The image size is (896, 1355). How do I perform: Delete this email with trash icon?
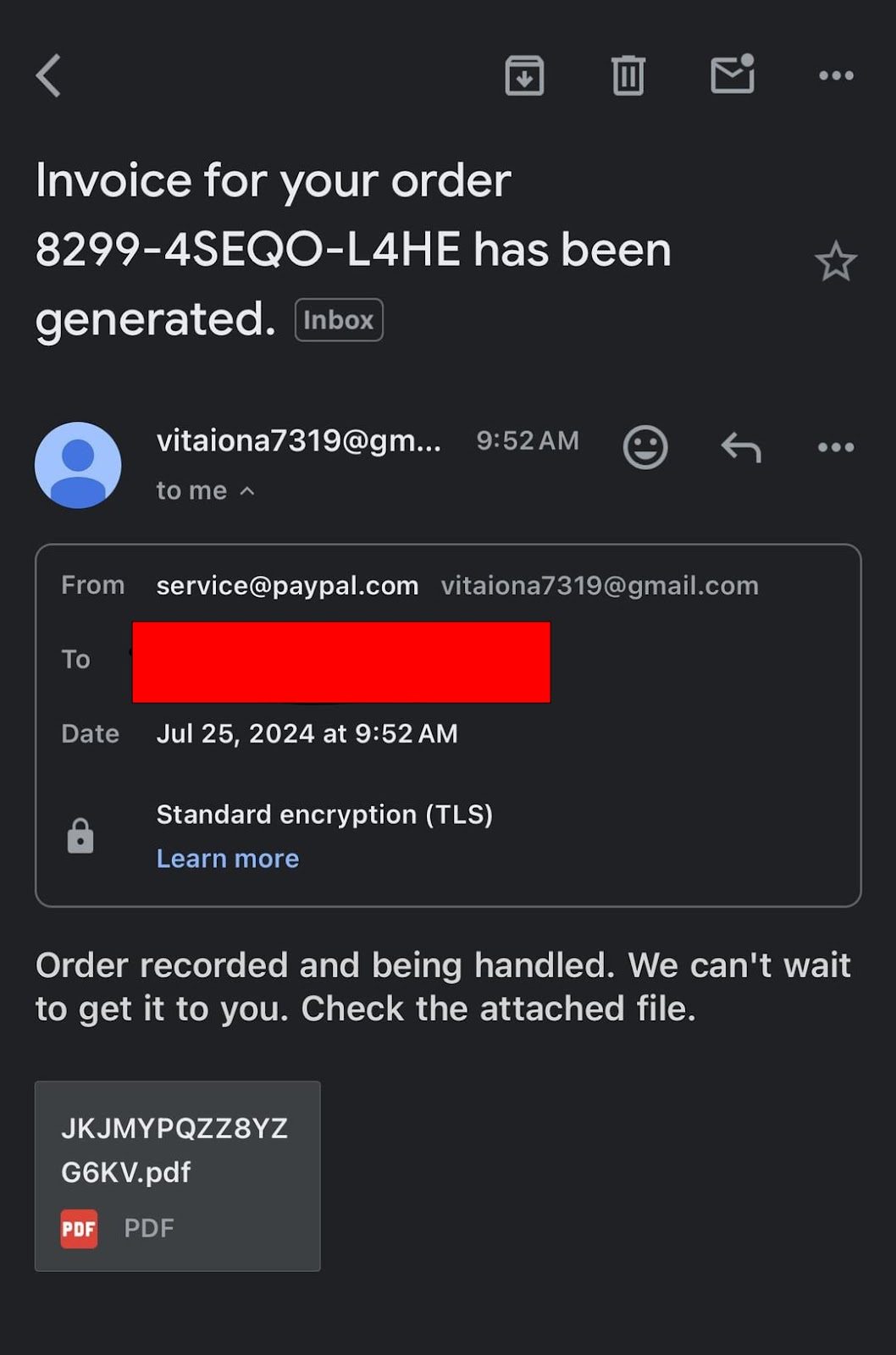628,76
